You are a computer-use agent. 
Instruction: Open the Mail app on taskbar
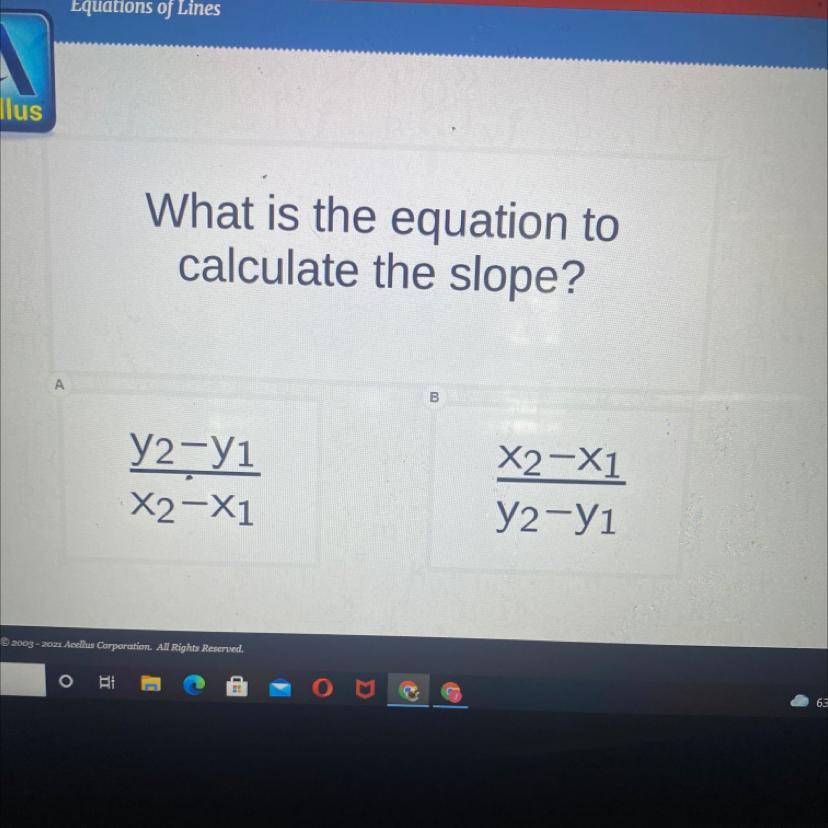(x=279, y=687)
